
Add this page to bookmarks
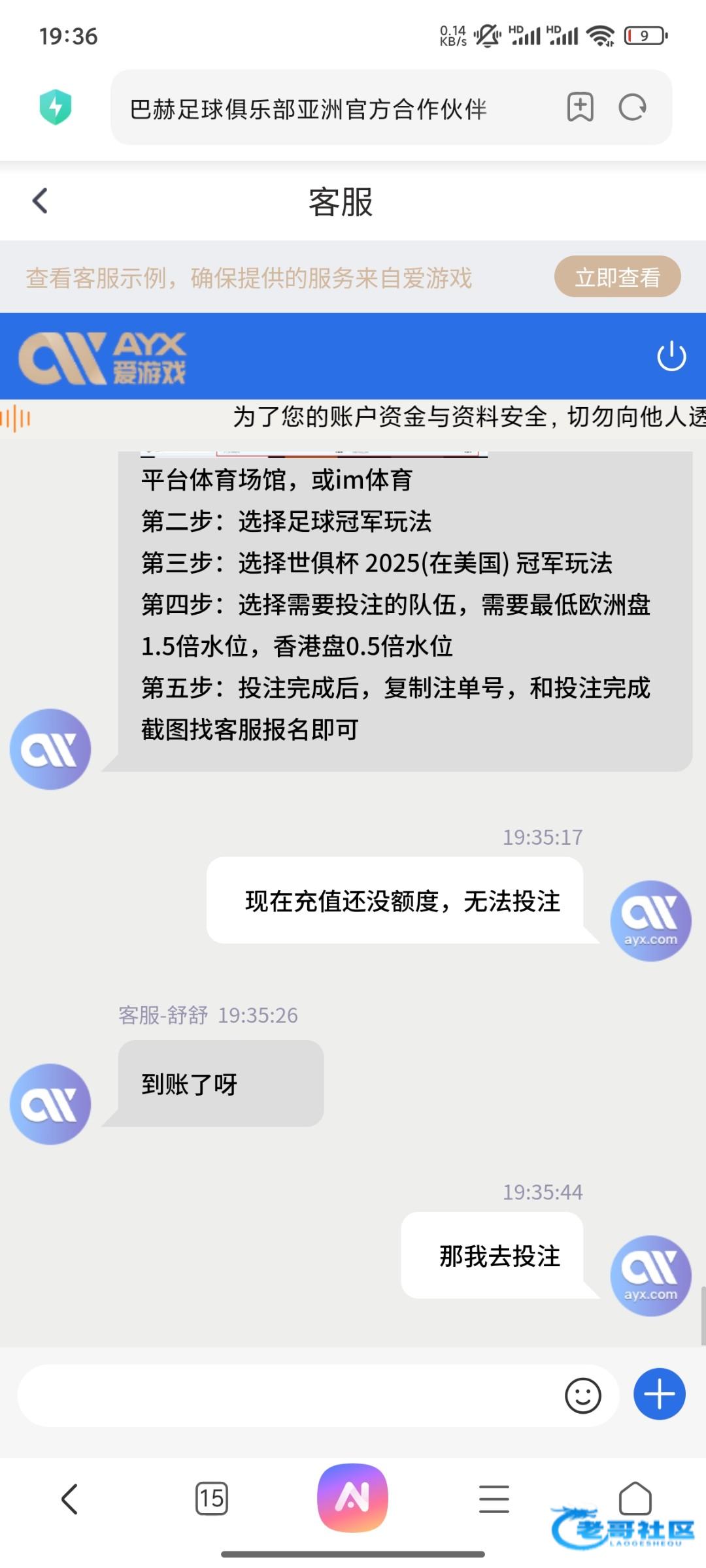click(x=580, y=107)
